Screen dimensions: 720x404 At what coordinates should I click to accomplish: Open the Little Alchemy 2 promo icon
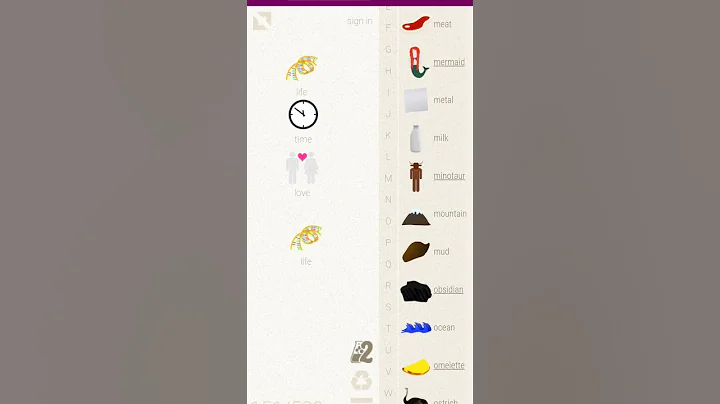pos(361,352)
